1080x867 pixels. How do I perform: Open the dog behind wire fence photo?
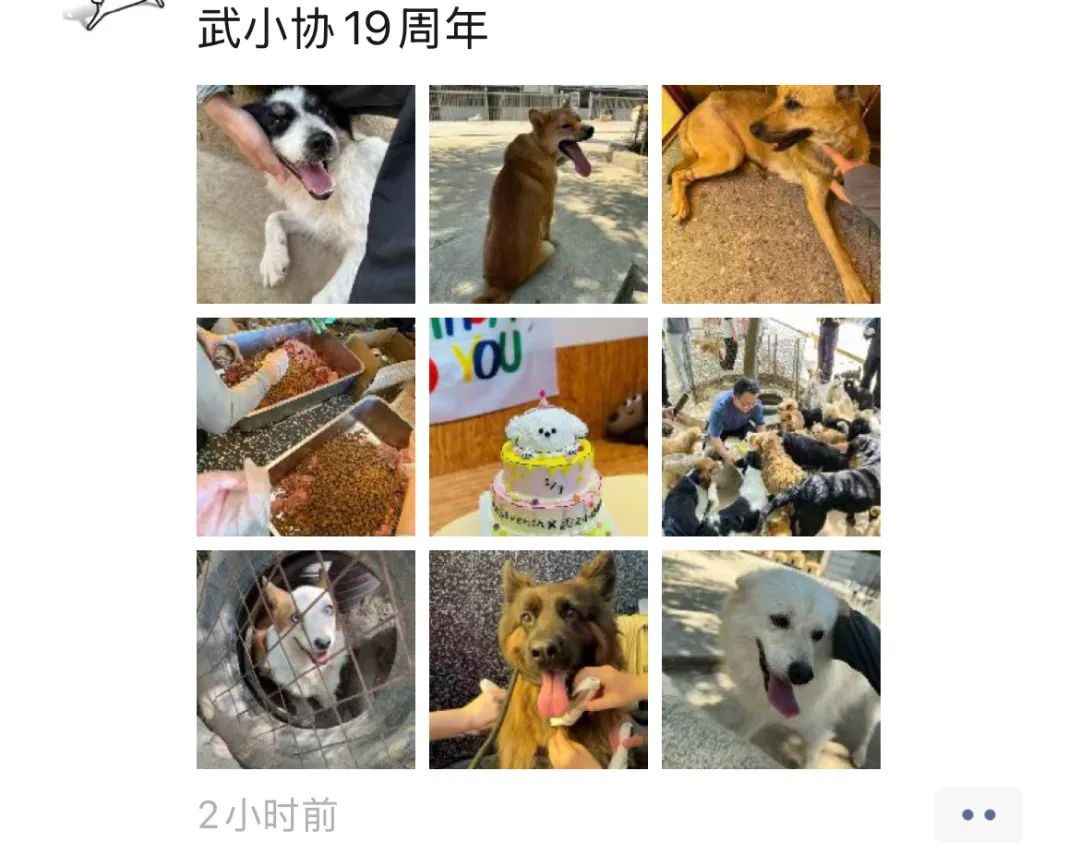[305, 660]
